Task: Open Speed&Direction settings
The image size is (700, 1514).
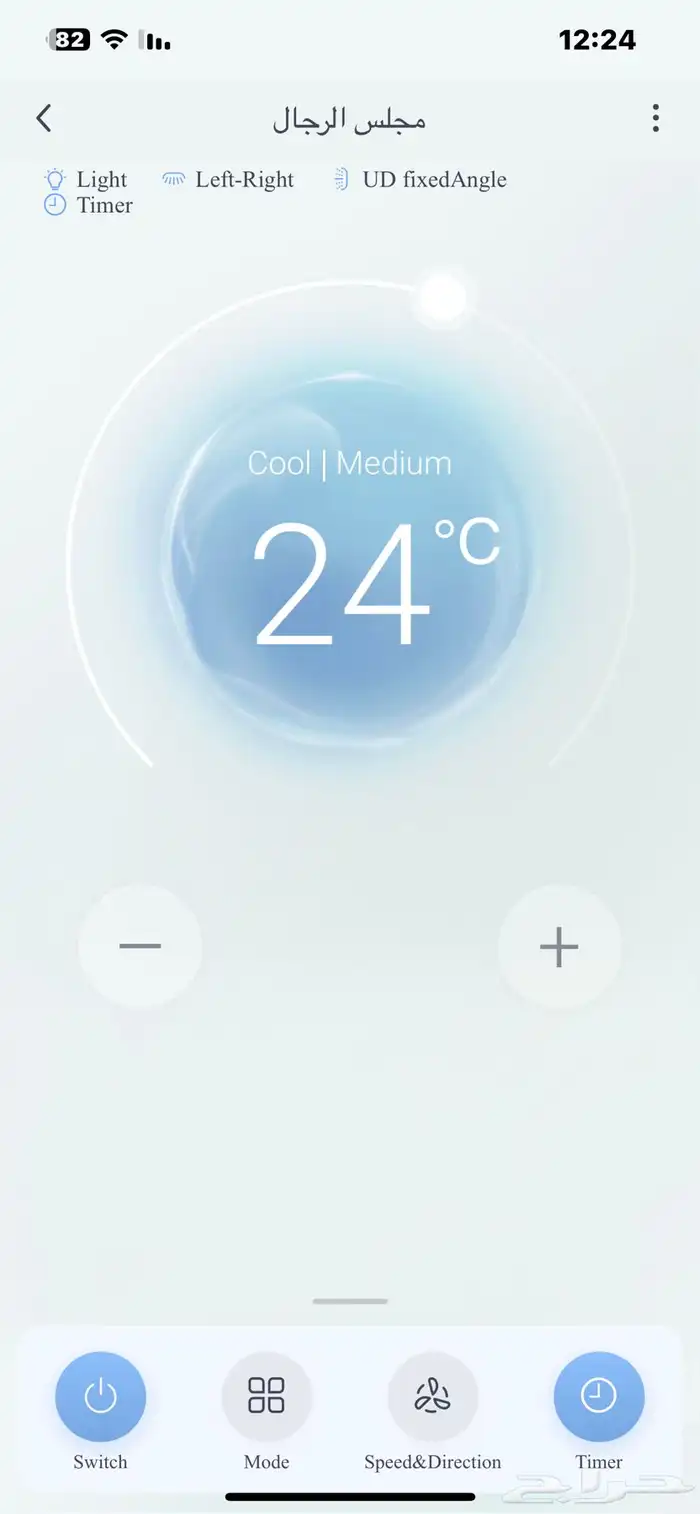Action: click(x=432, y=1397)
